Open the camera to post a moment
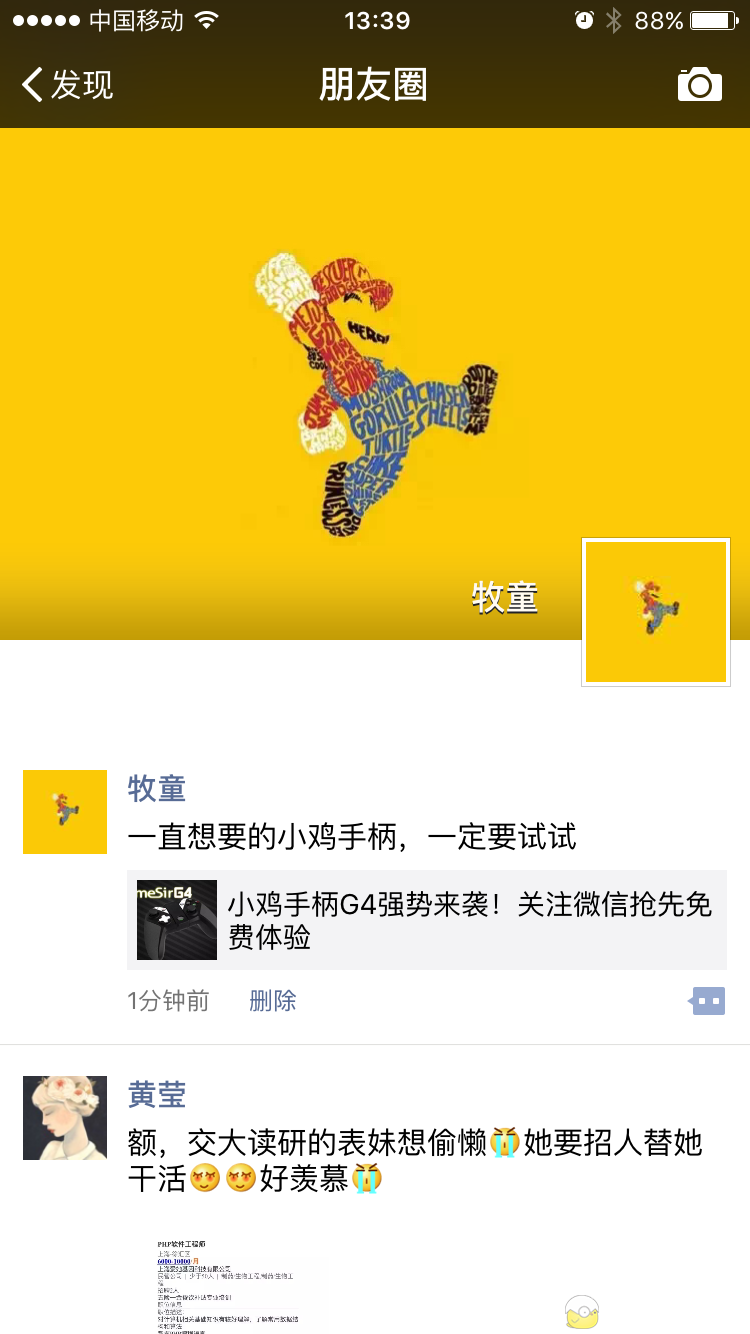Screen dimensions: 750x1334 (x=699, y=85)
